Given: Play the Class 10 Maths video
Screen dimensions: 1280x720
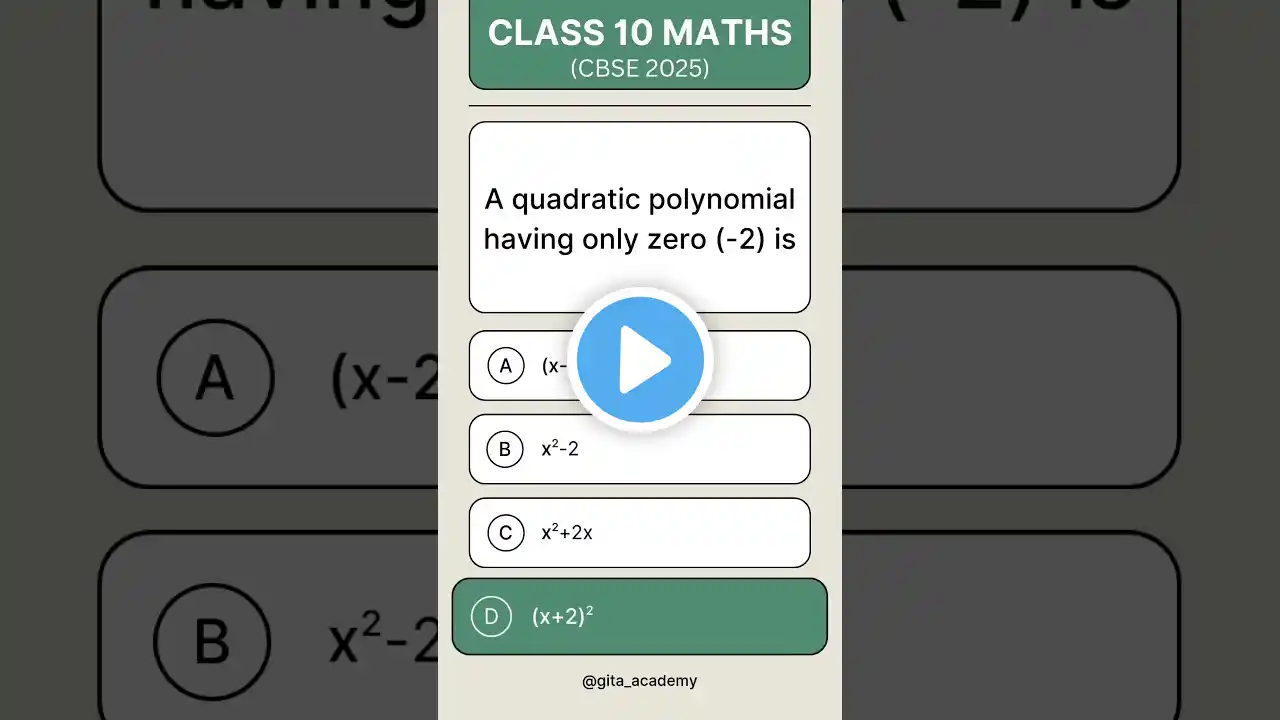Looking at the screenshot, I should coord(640,360).
